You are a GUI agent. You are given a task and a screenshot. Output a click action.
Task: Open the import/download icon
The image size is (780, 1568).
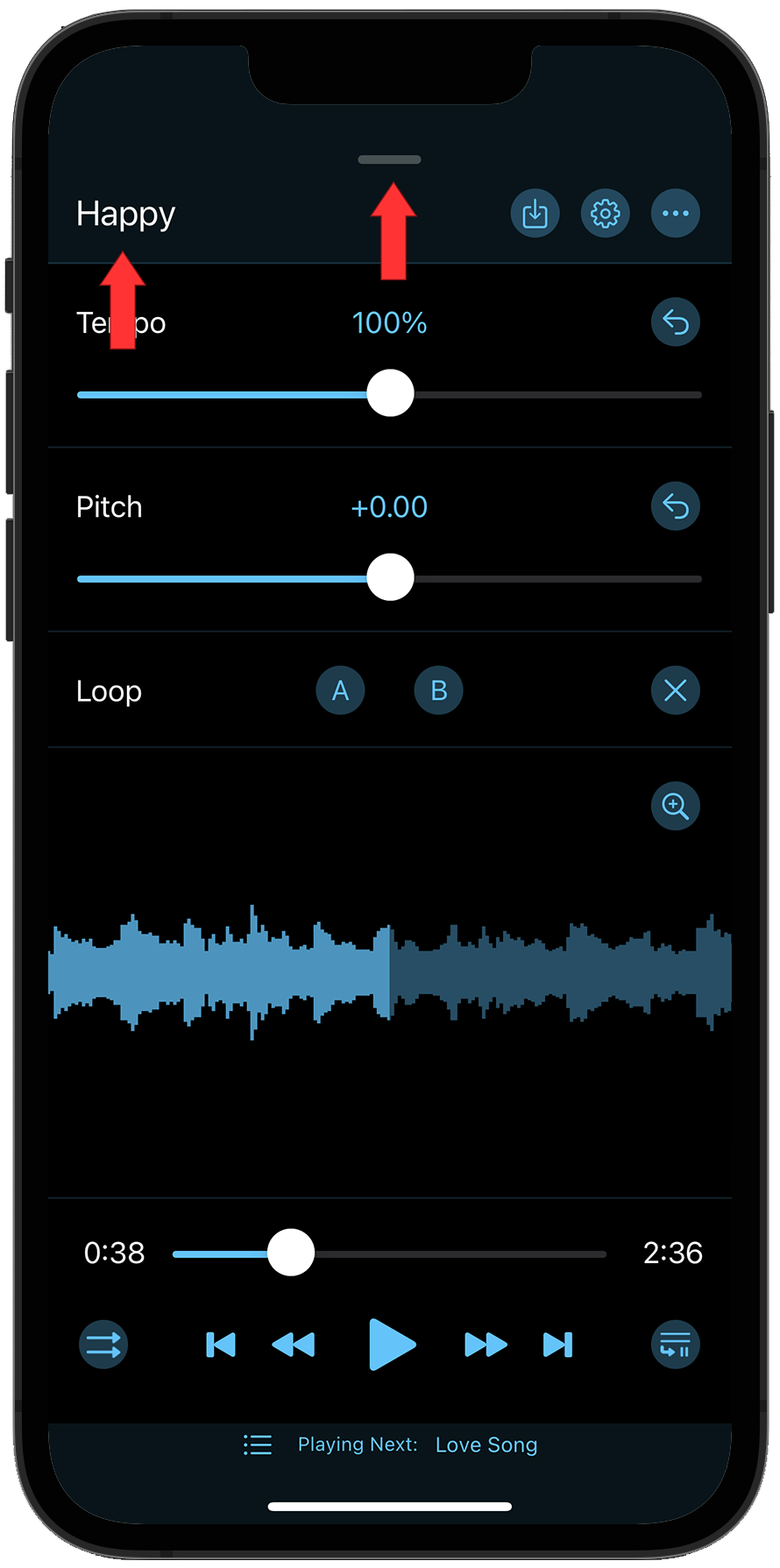coord(535,214)
